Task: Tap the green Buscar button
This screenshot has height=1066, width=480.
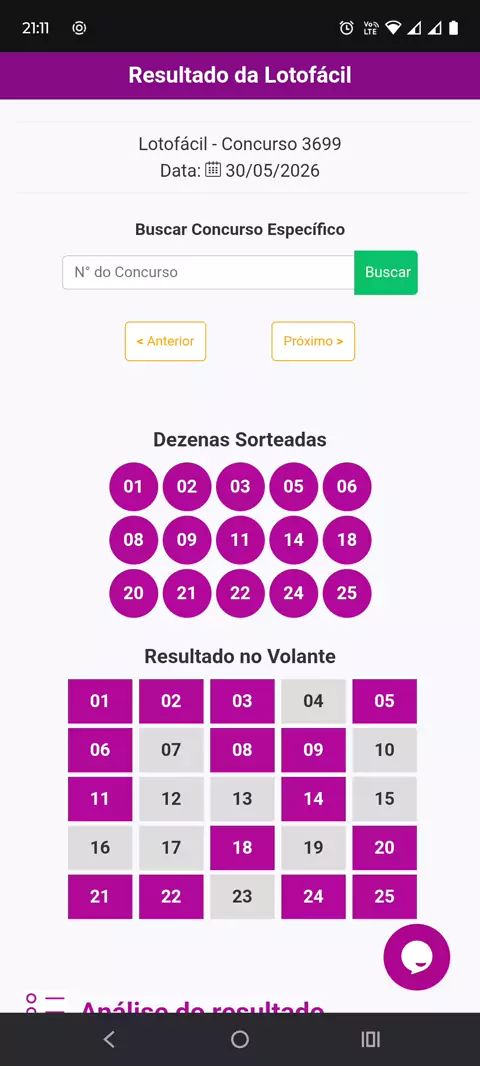Action: point(386,273)
